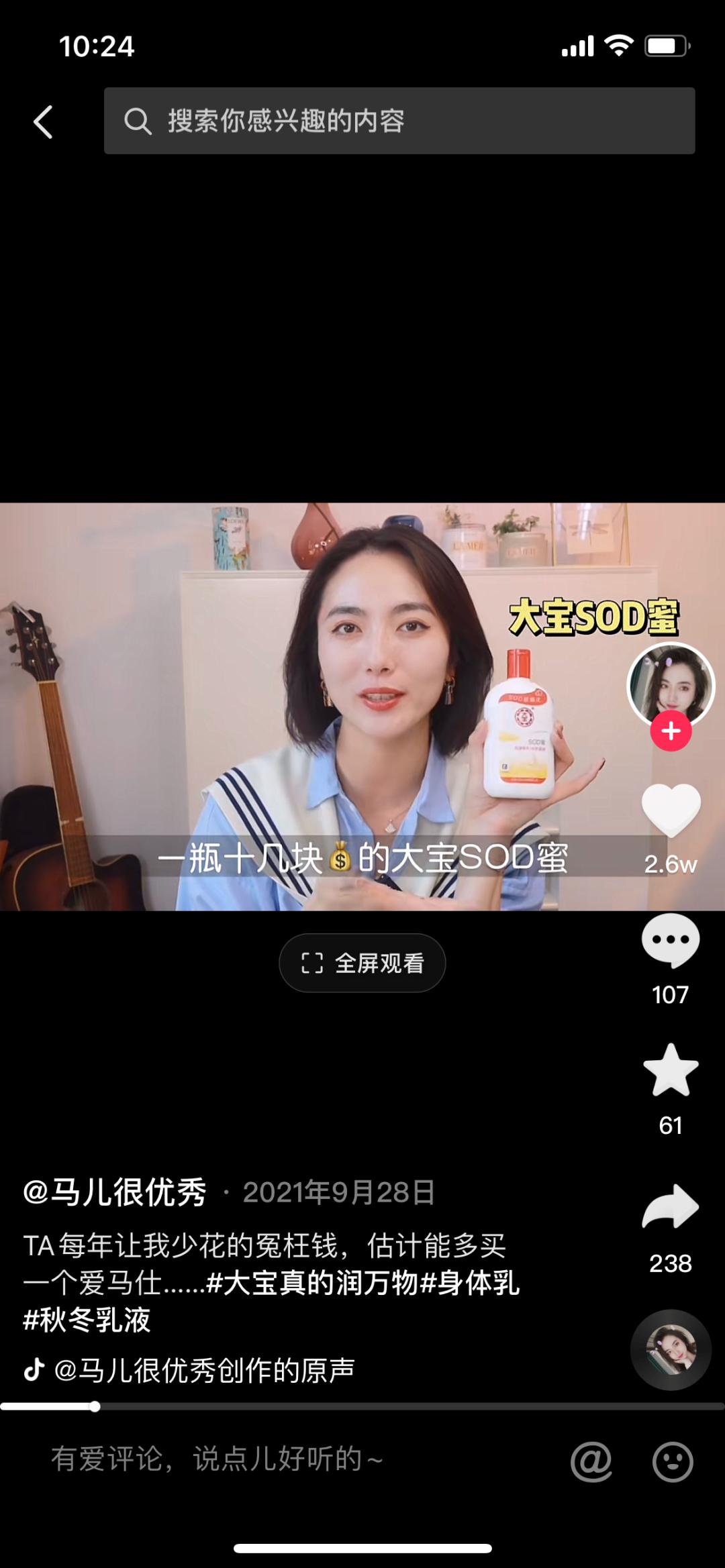Open the original sound by @马儿很优秀

[x=204, y=1370]
